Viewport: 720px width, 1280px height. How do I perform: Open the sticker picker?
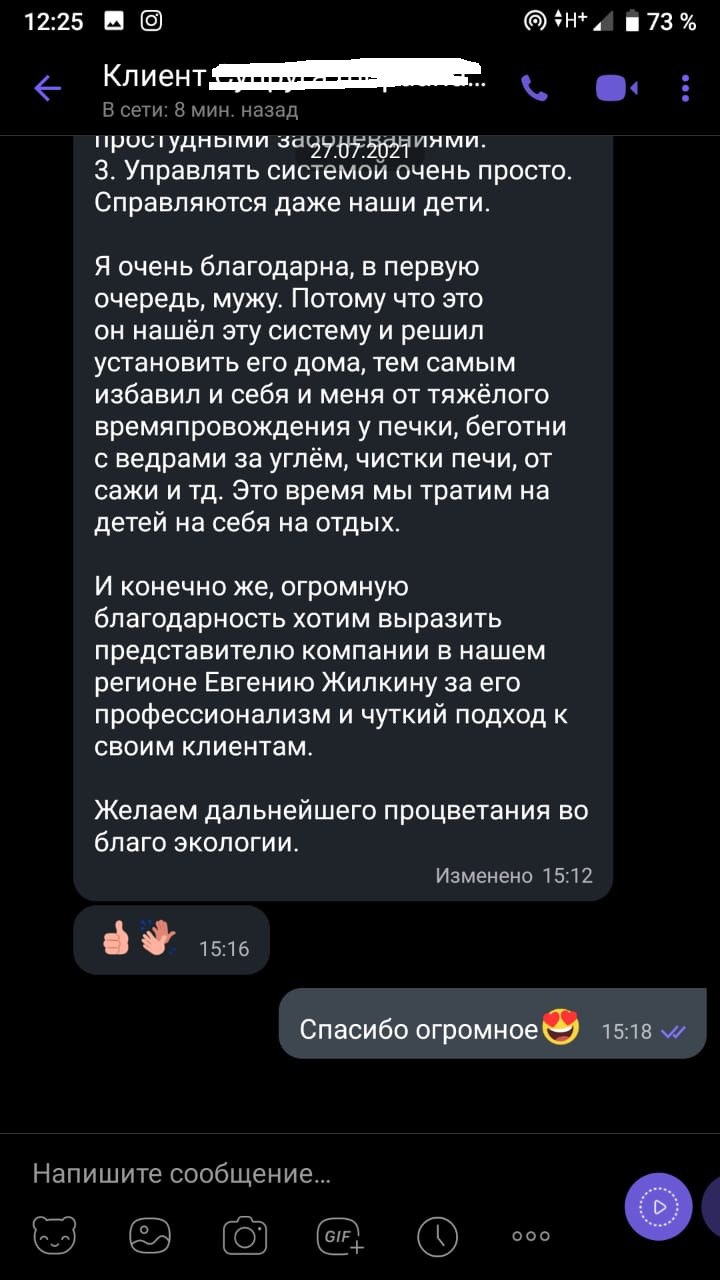54,1236
